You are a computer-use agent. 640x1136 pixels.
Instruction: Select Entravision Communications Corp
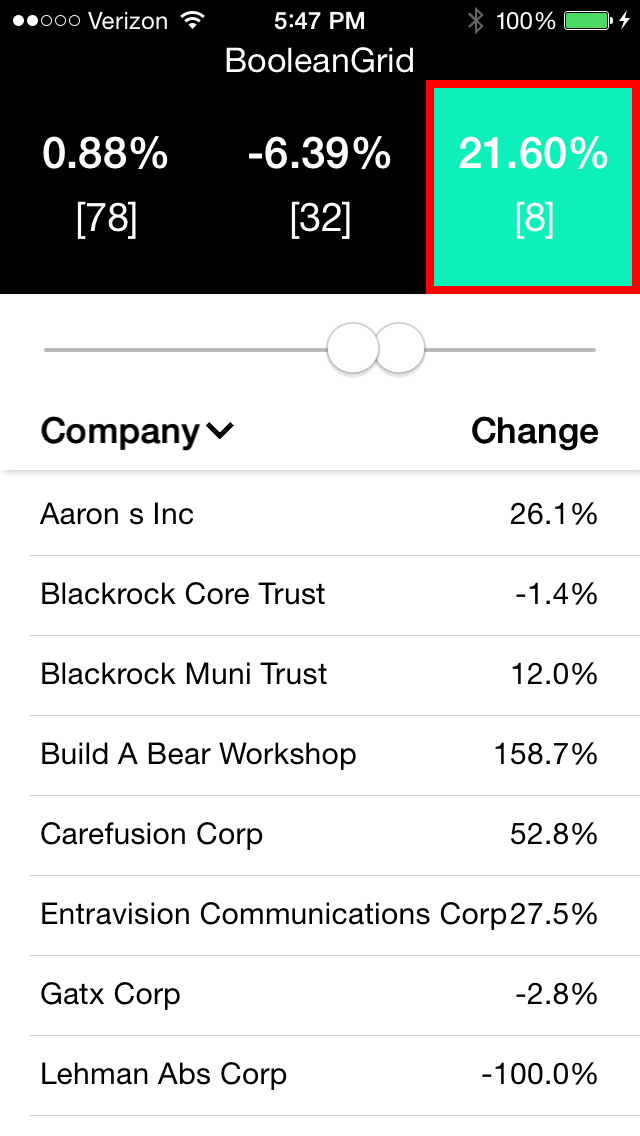coord(320,915)
